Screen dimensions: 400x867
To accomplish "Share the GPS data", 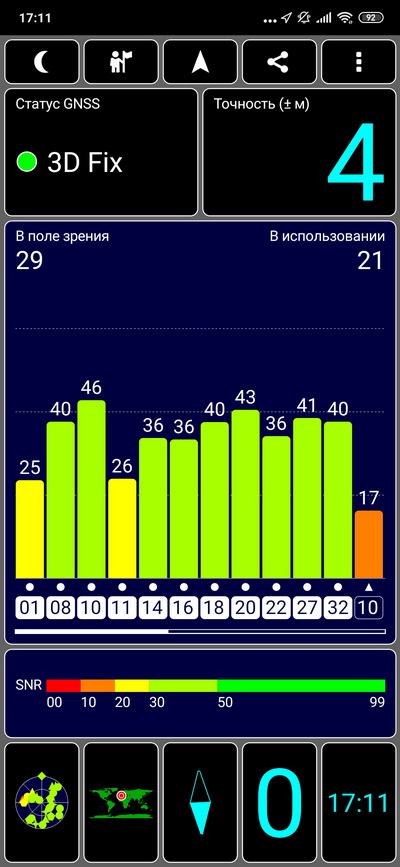I will 279,62.
